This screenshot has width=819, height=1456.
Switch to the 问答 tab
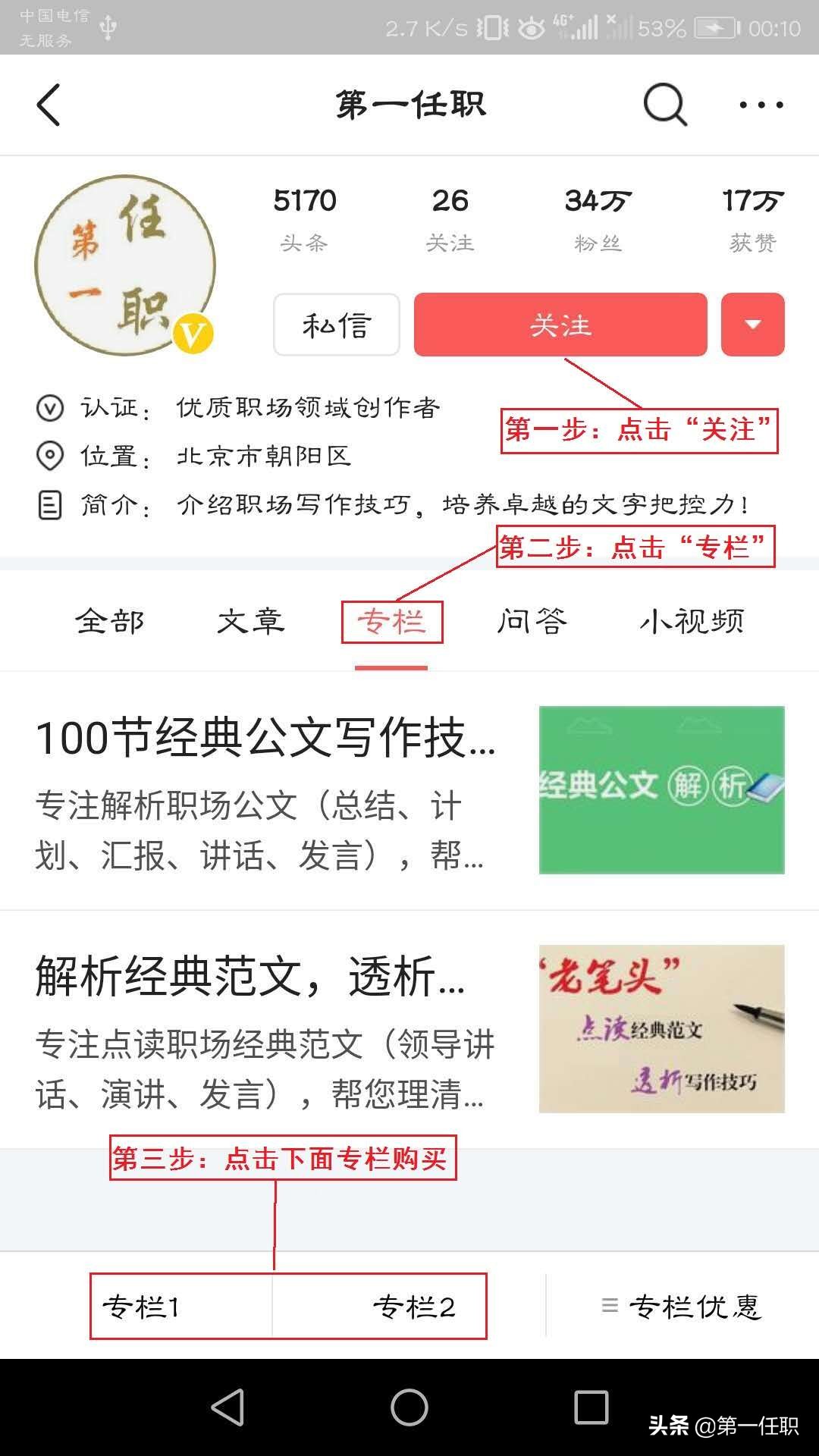pyautogui.click(x=532, y=620)
